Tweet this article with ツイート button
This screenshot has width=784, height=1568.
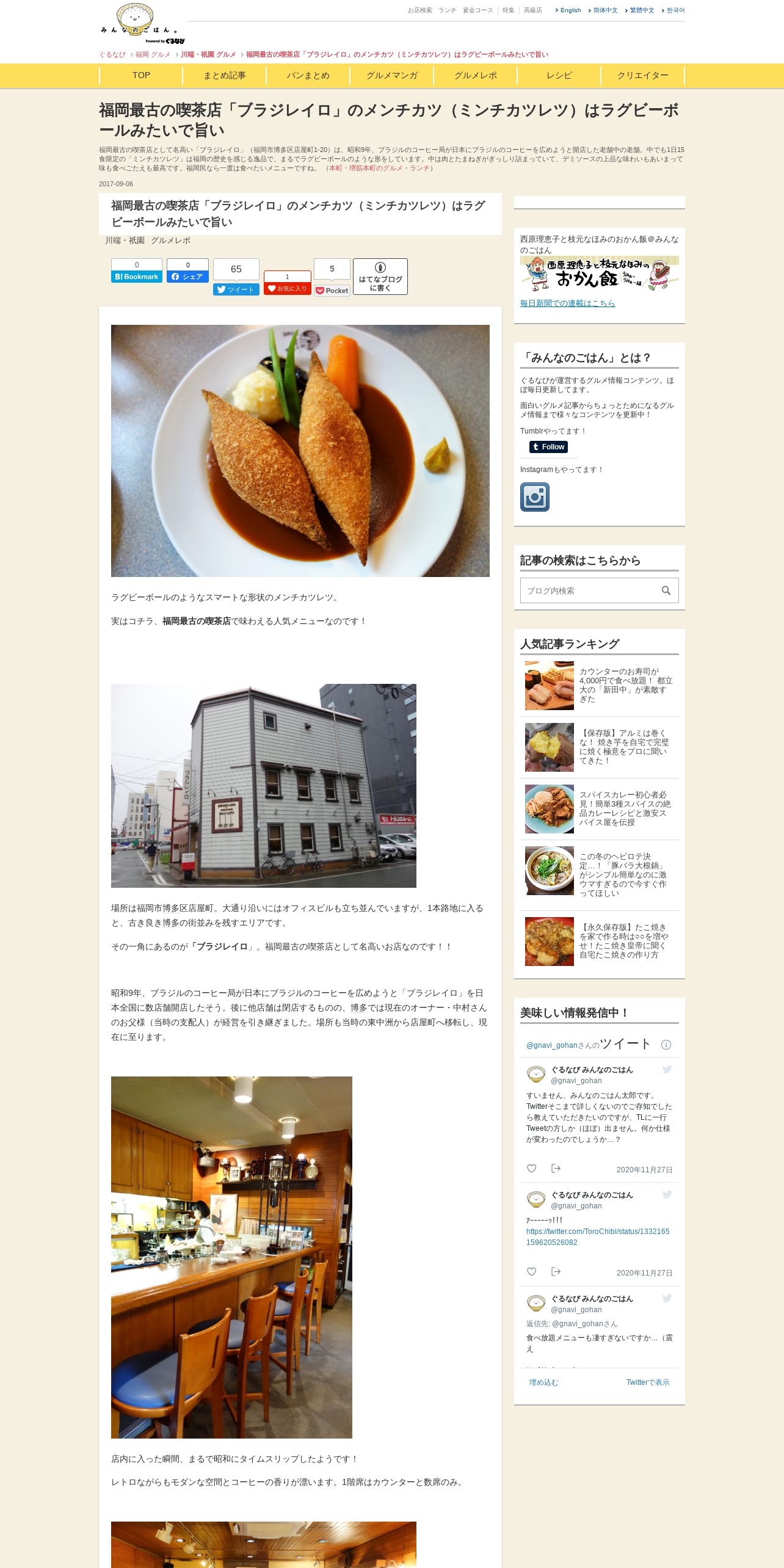click(x=236, y=289)
